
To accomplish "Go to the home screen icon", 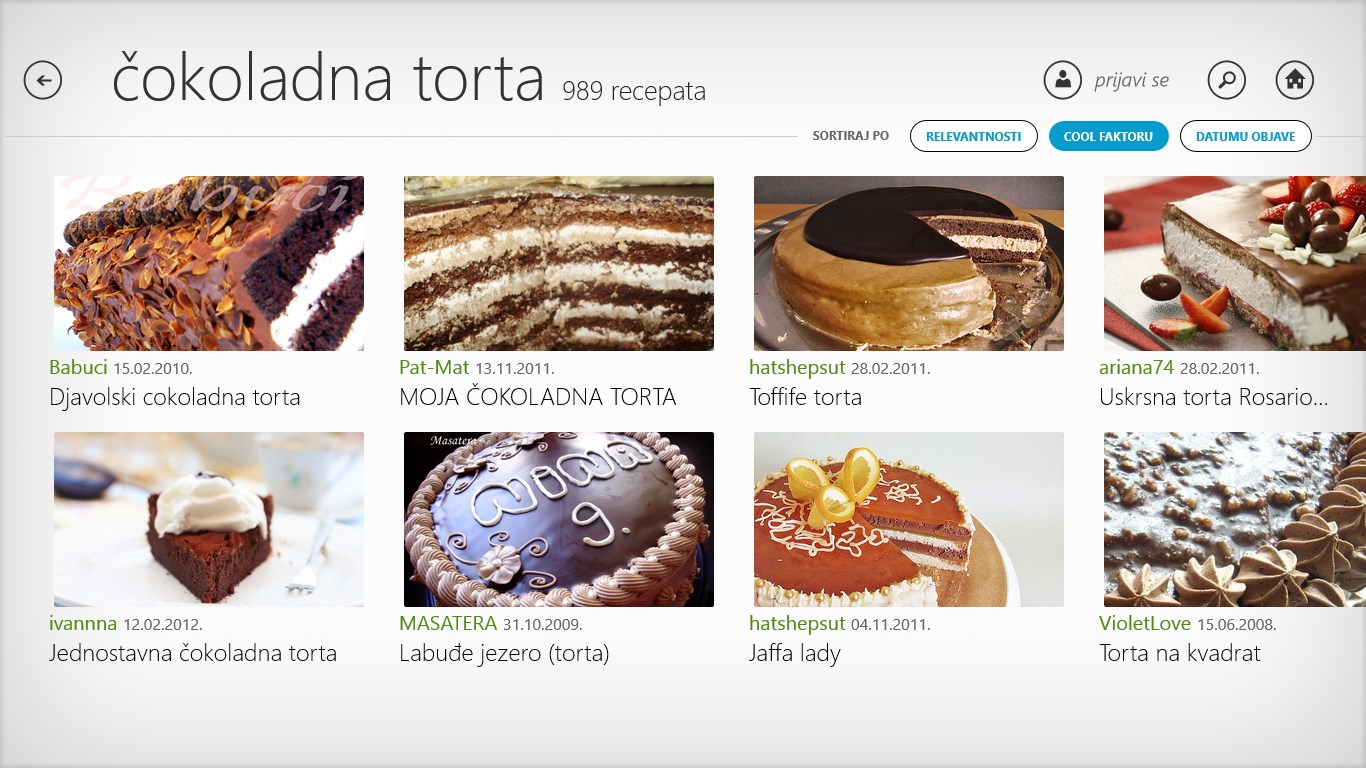I will [x=1294, y=80].
